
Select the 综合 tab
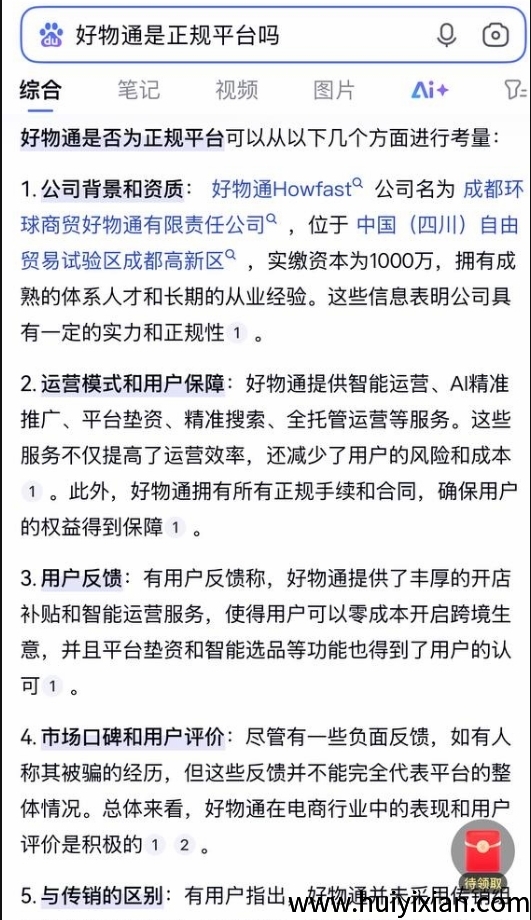click(x=40, y=90)
